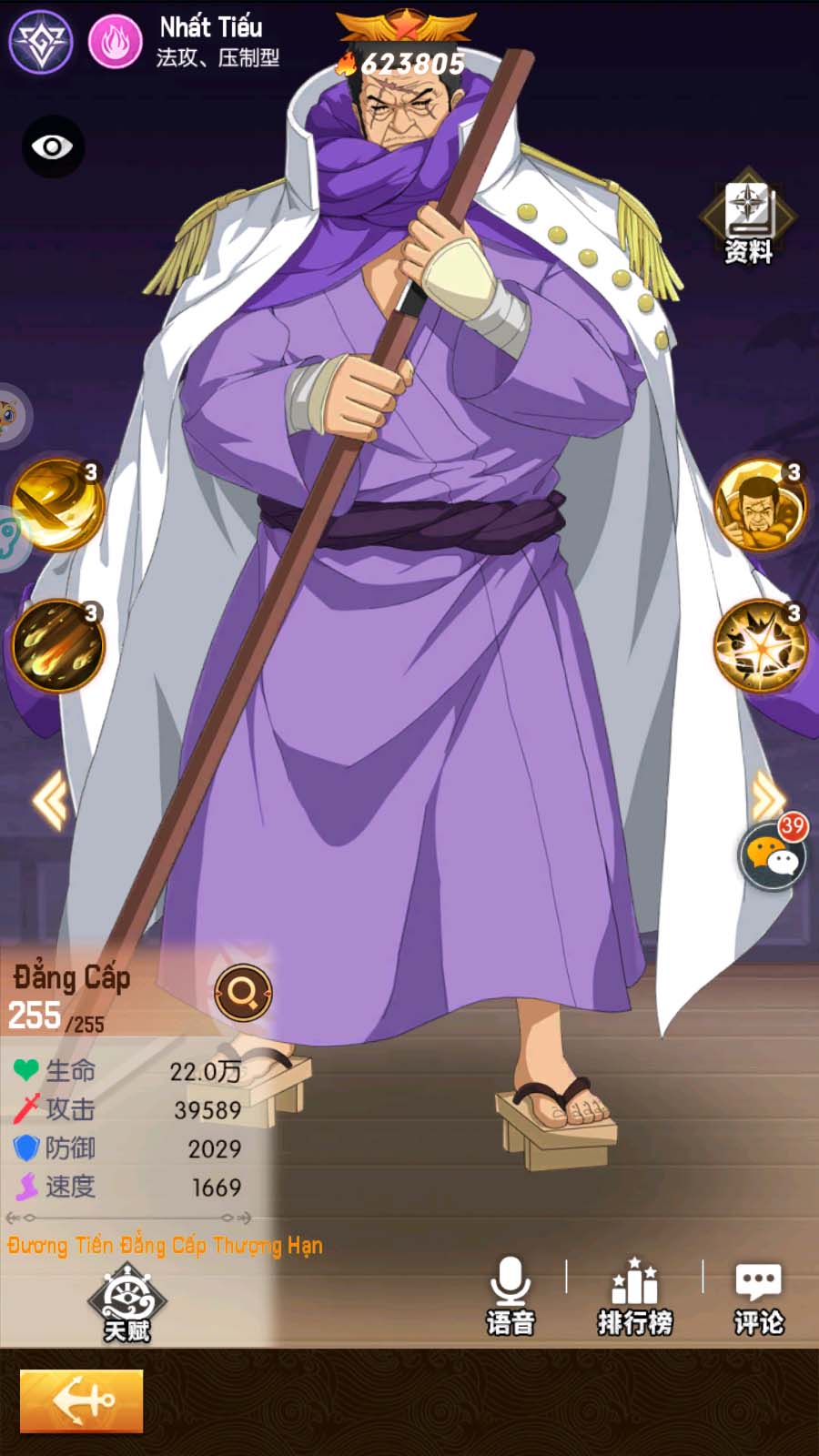The width and height of the screenshot is (819, 1456).
Task: Toggle the eye visibility icon
Action: (x=53, y=147)
